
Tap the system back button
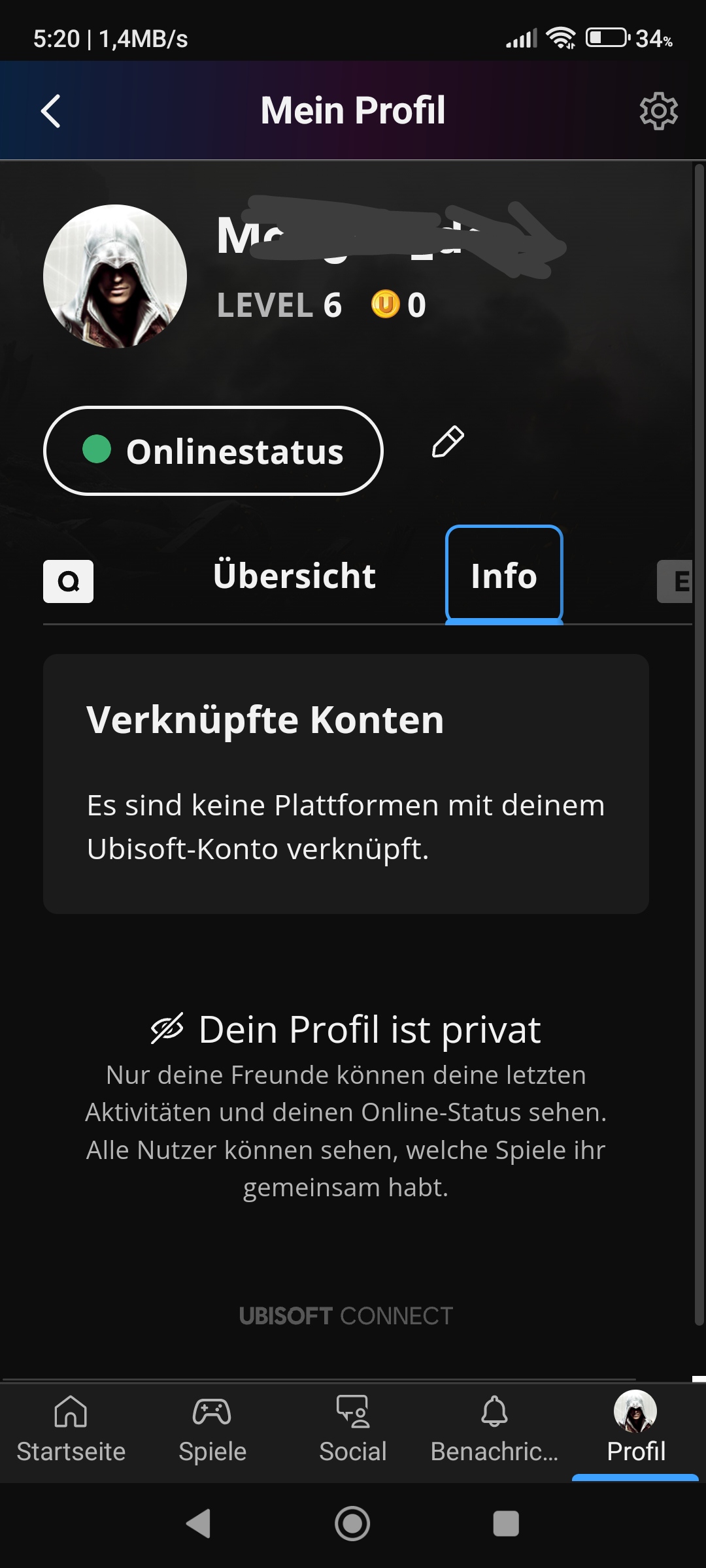tap(198, 1524)
